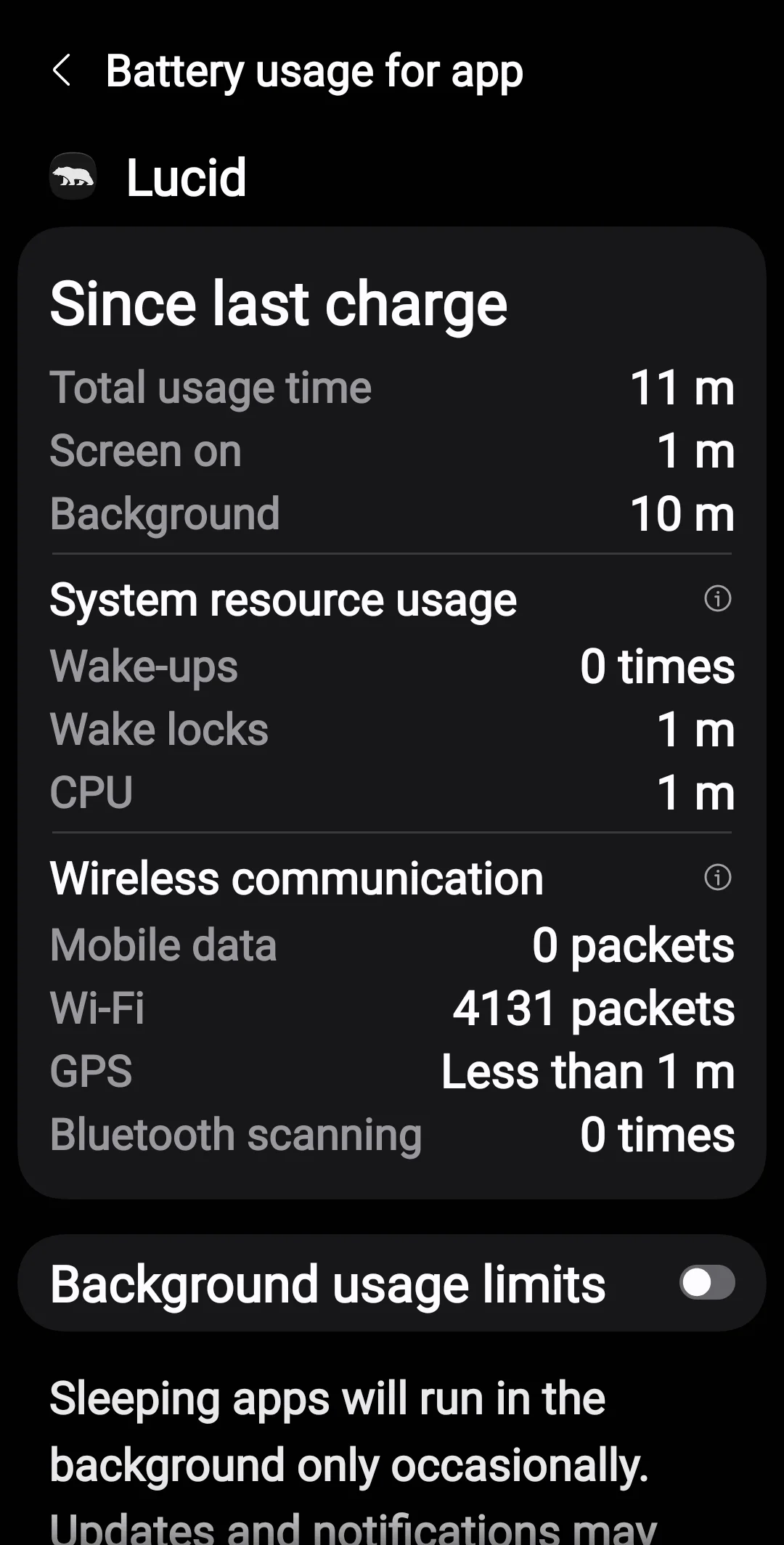Screen dimensions: 784x1545
Task: Open the info icon for Wireless communication
Action: tap(717, 877)
